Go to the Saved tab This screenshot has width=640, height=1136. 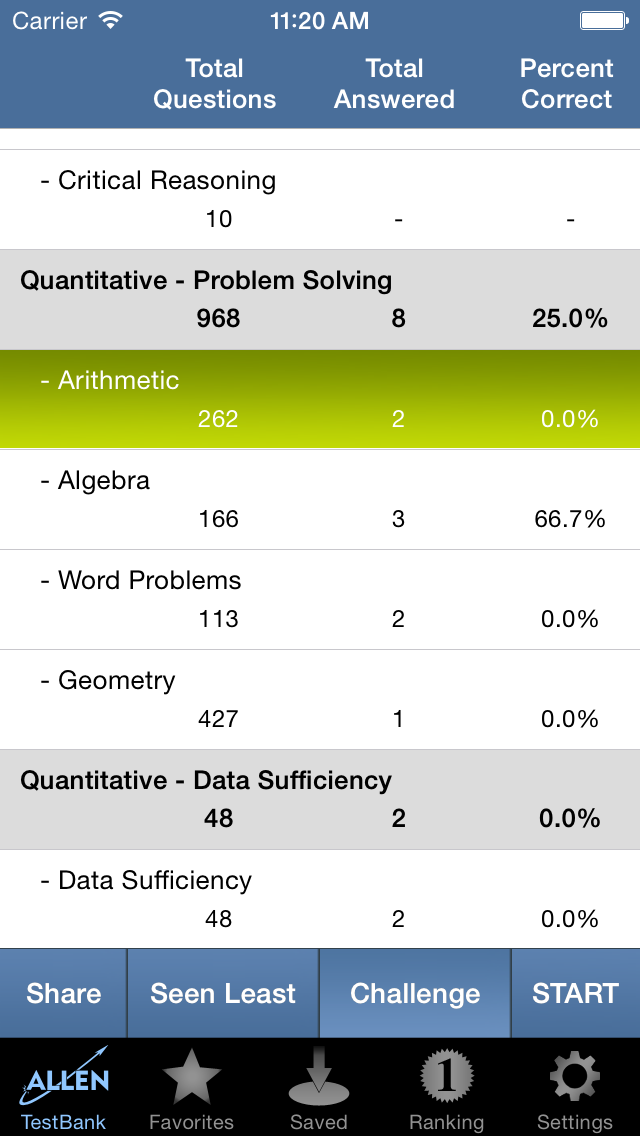tap(319, 1087)
